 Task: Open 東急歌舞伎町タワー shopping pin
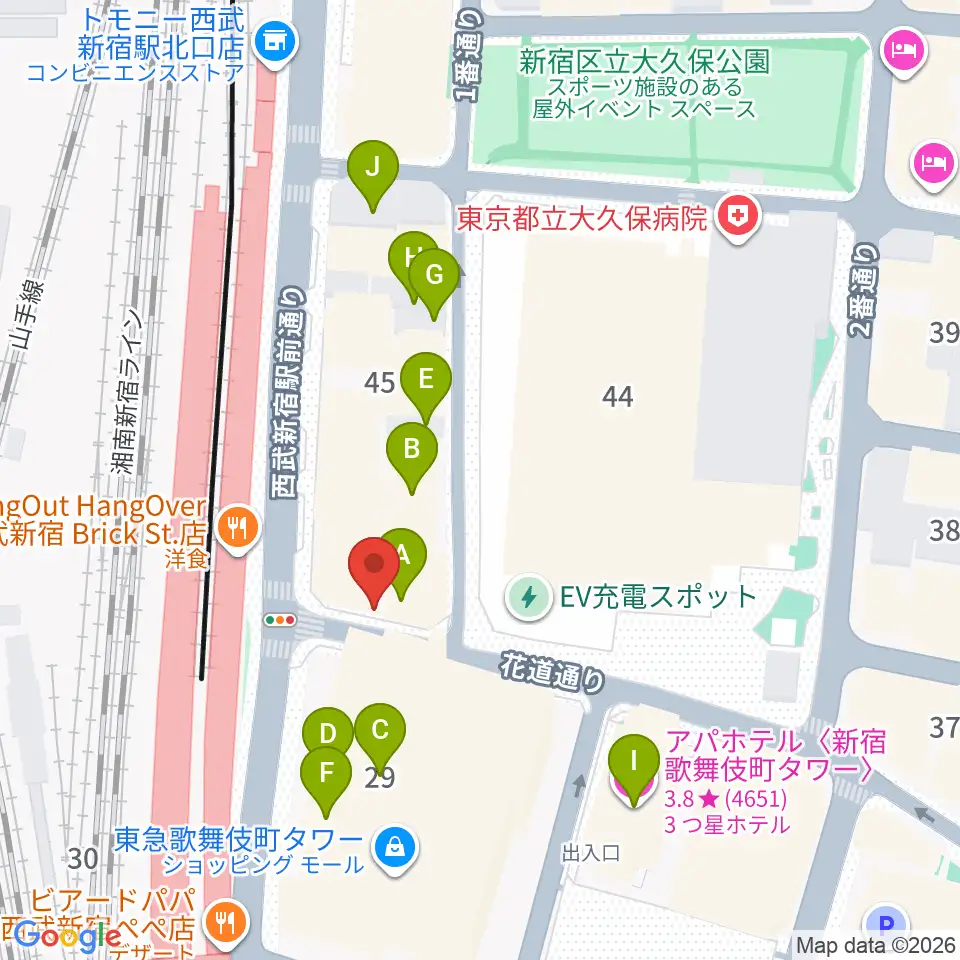[x=396, y=849]
